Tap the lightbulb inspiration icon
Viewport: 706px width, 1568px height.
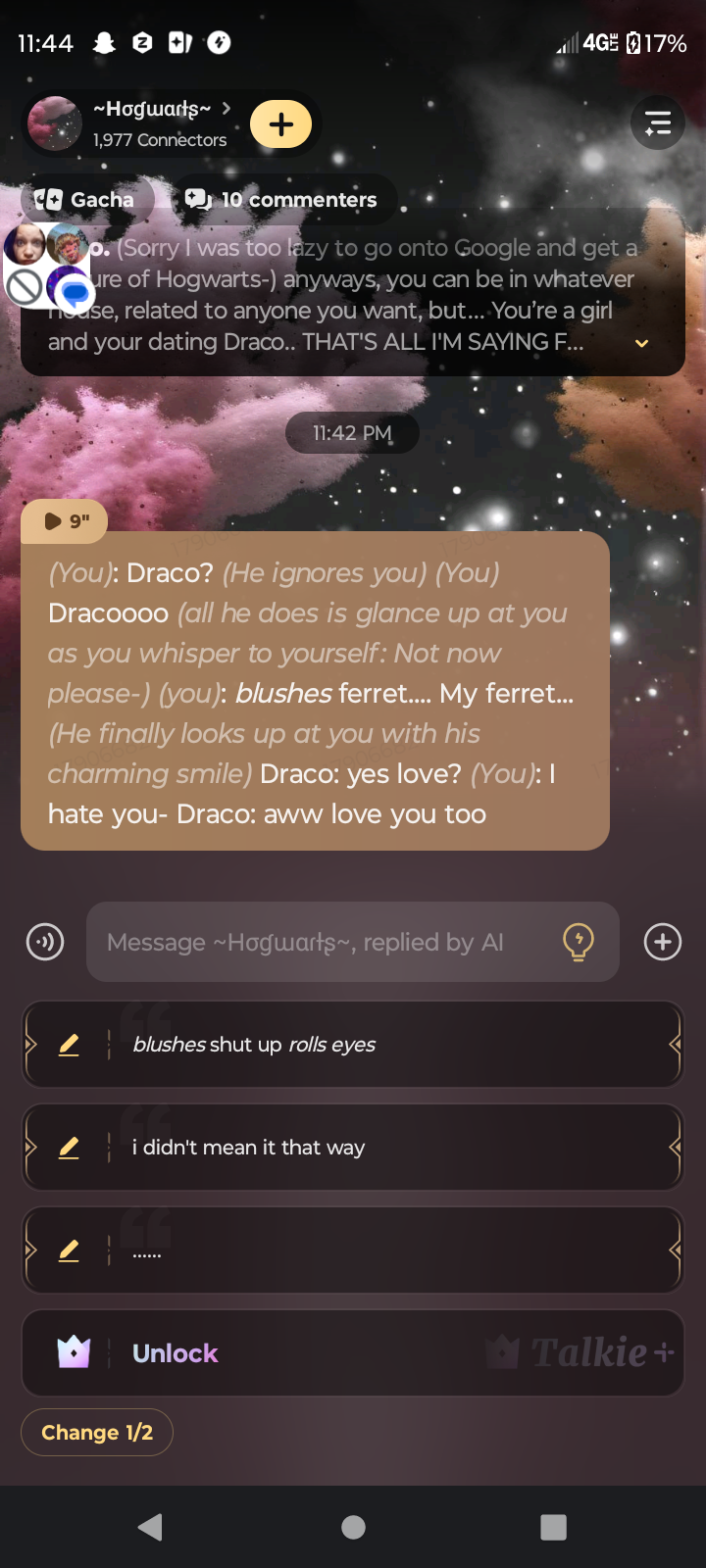click(579, 942)
